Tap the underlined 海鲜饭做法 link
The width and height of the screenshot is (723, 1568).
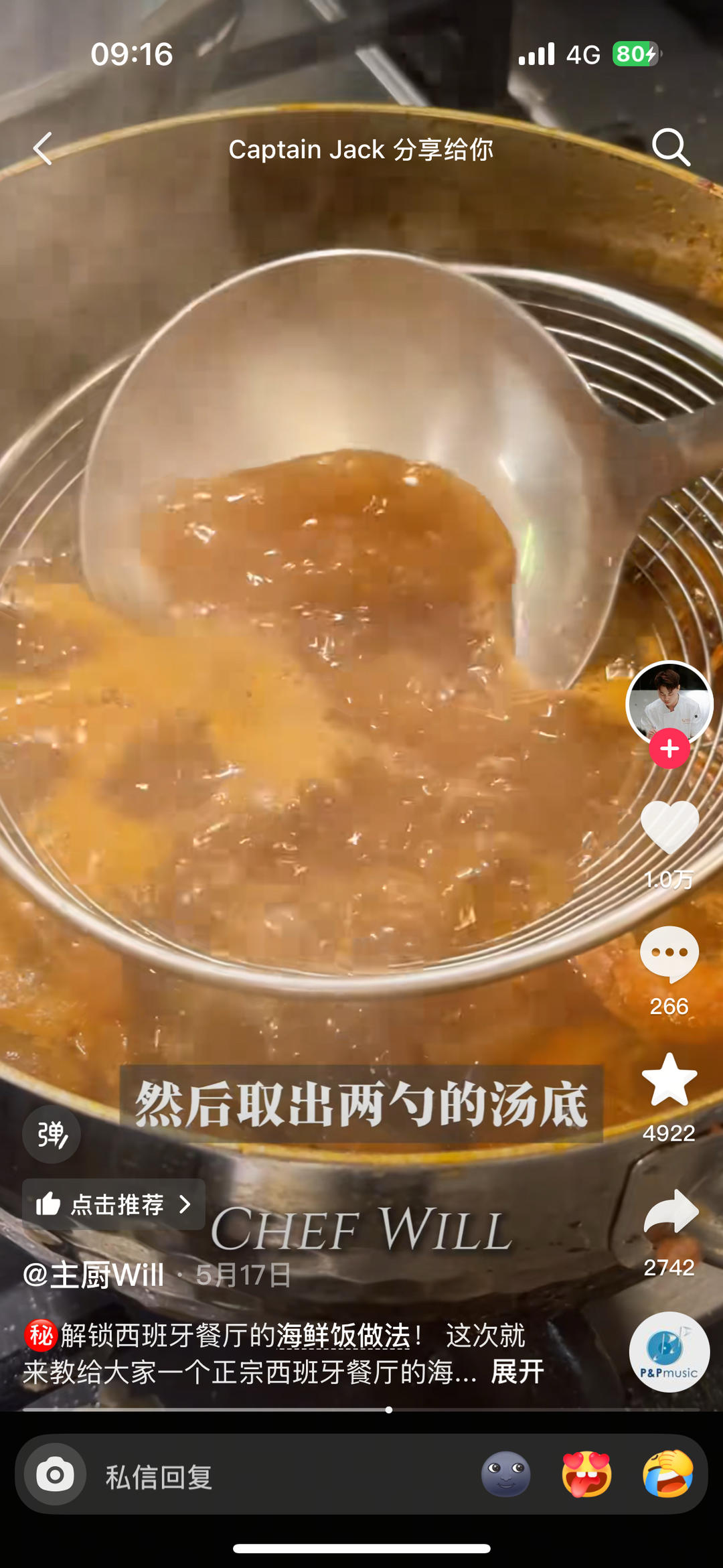(x=343, y=1335)
